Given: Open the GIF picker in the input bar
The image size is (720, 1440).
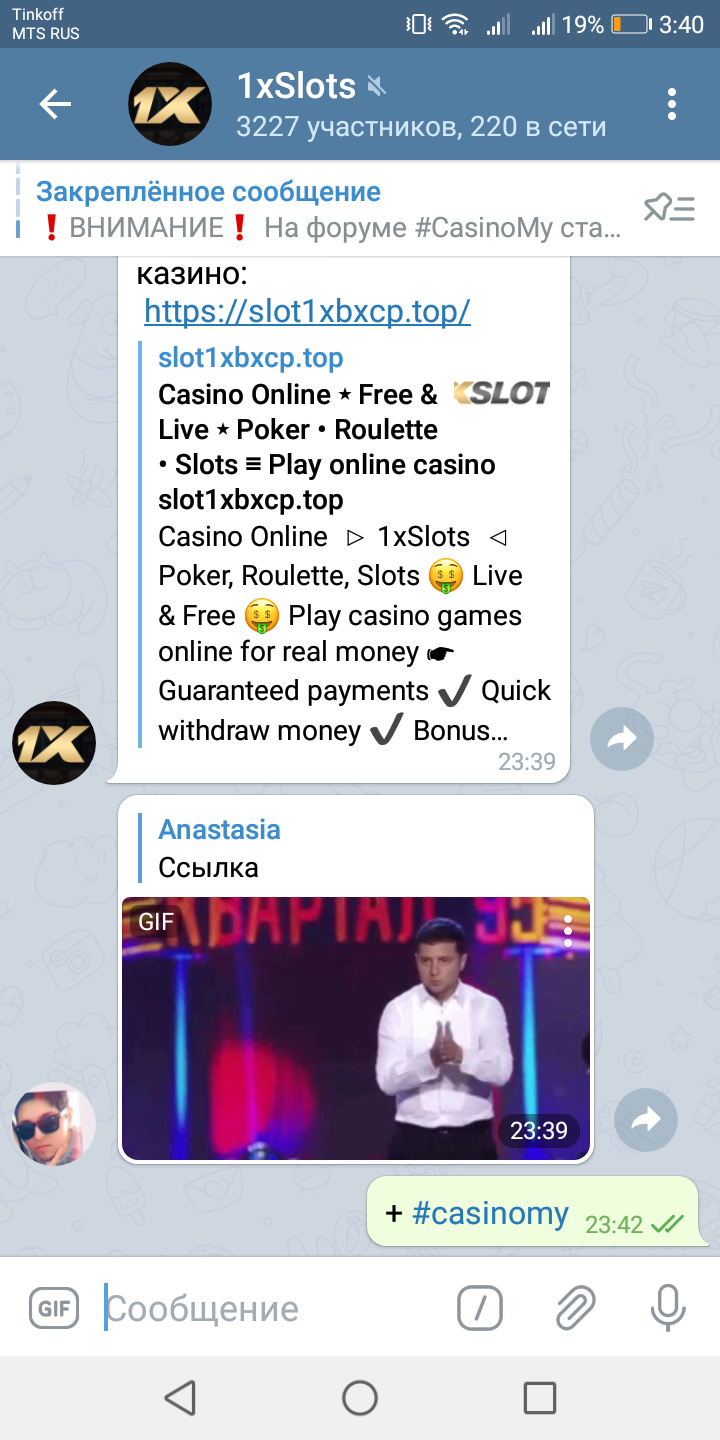Looking at the screenshot, I should click(x=54, y=1307).
